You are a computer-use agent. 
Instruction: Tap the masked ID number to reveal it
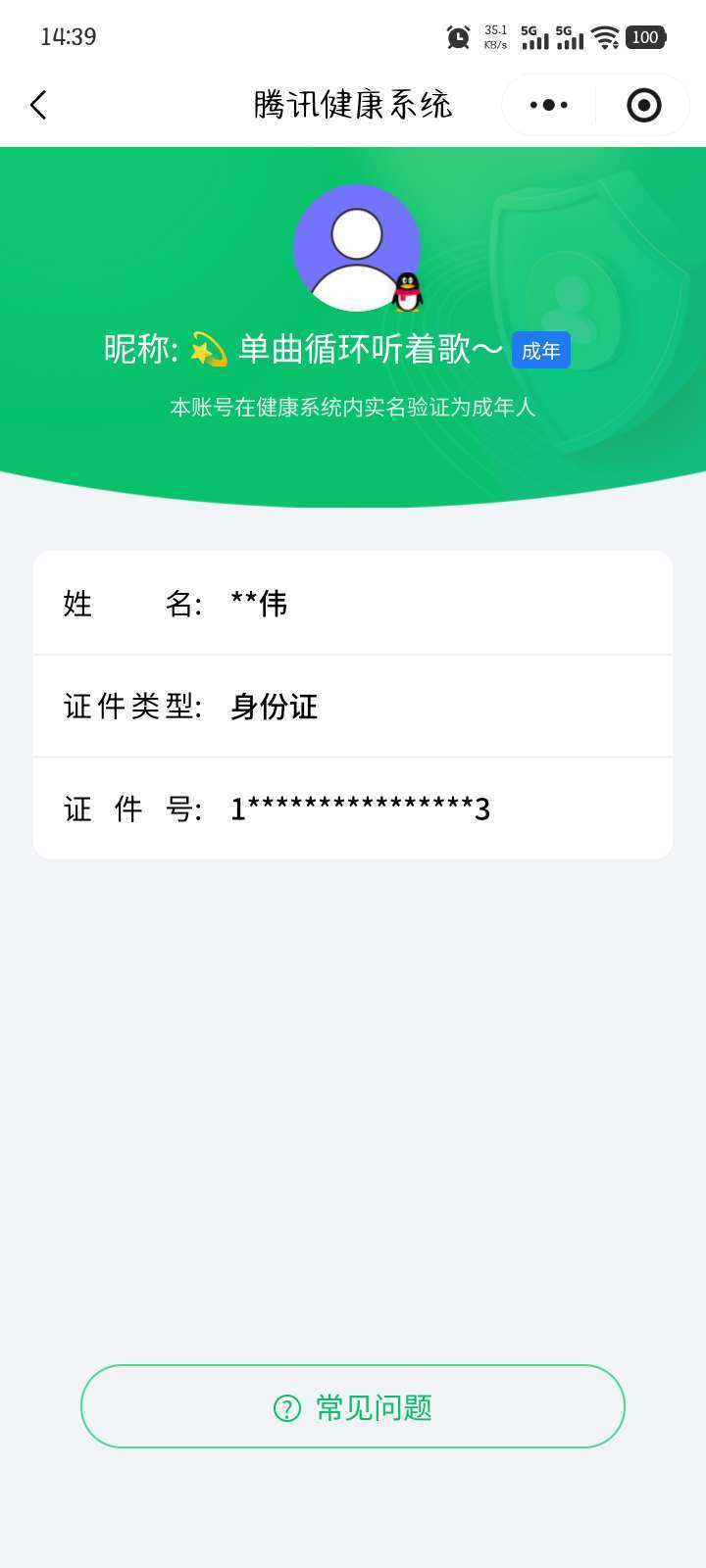tap(361, 808)
